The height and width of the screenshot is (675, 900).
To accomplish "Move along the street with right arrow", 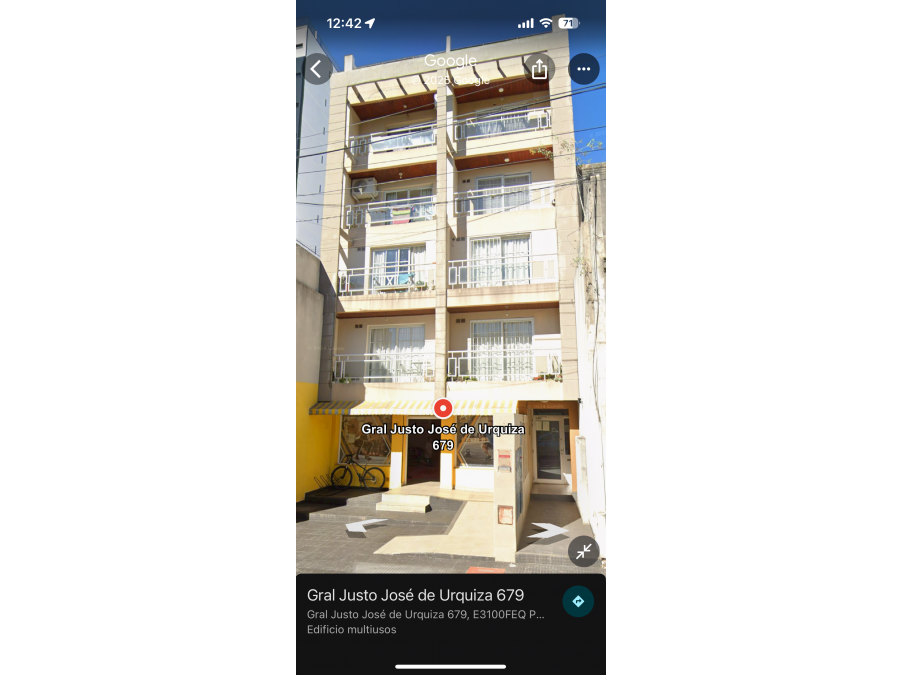I will (548, 531).
